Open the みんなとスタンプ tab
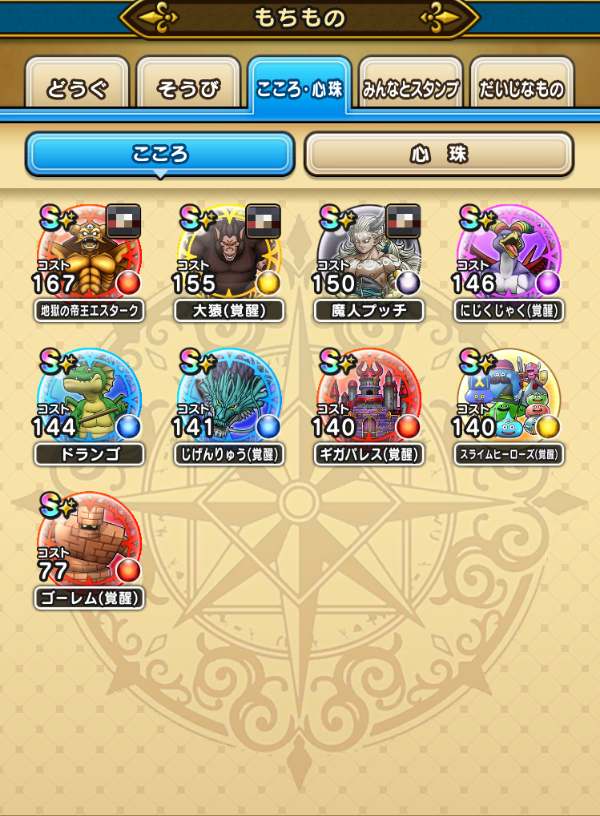The image size is (600, 816). point(410,88)
